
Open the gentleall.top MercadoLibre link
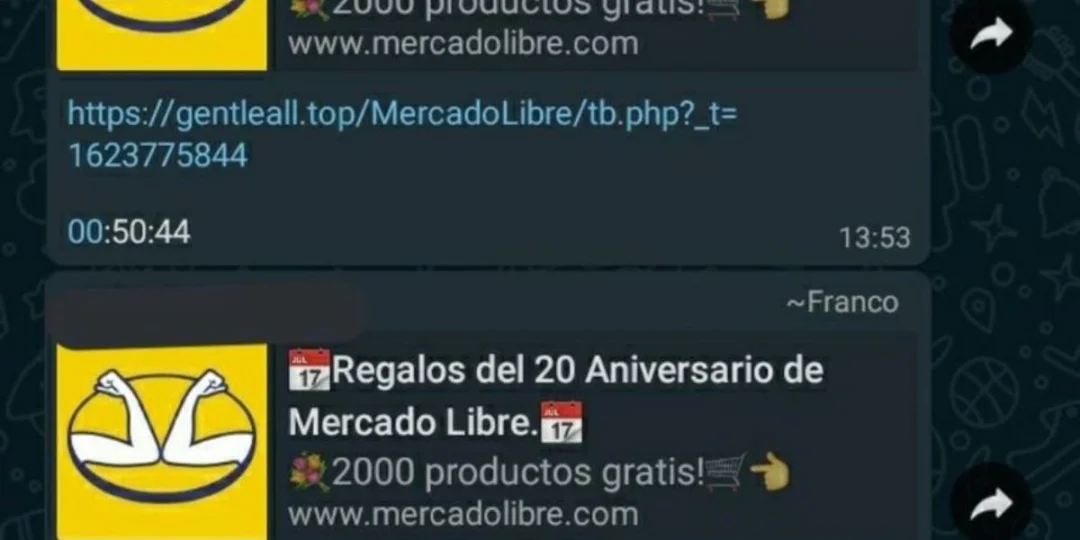pos(402,115)
